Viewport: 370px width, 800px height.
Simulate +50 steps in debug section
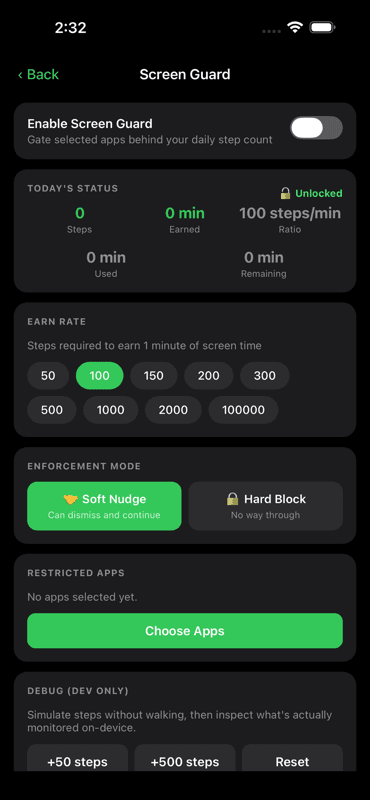[x=78, y=758]
